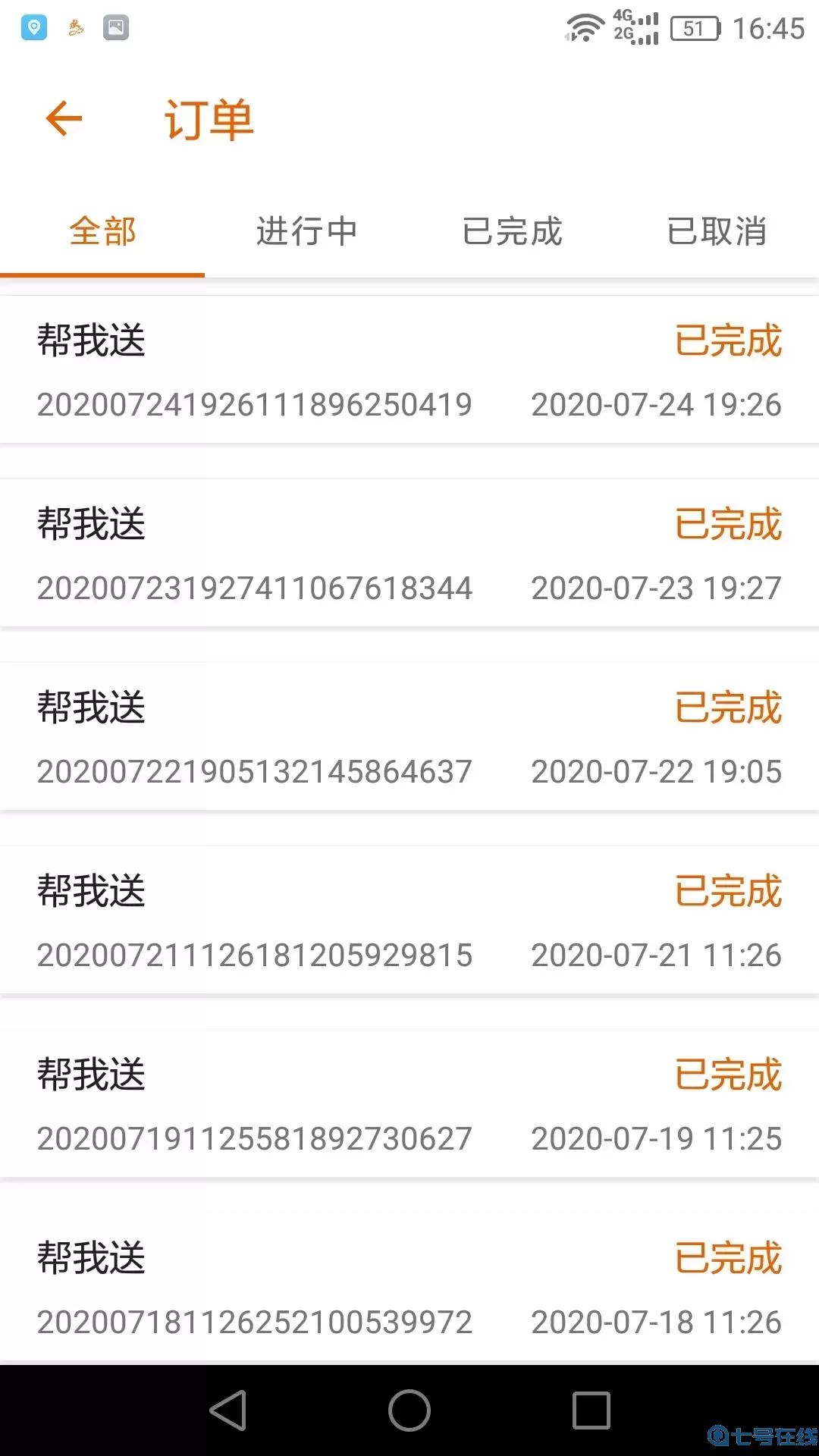The image size is (819, 1456).
Task: Open the gallery screenshot icon in status bar
Action: click(117, 29)
